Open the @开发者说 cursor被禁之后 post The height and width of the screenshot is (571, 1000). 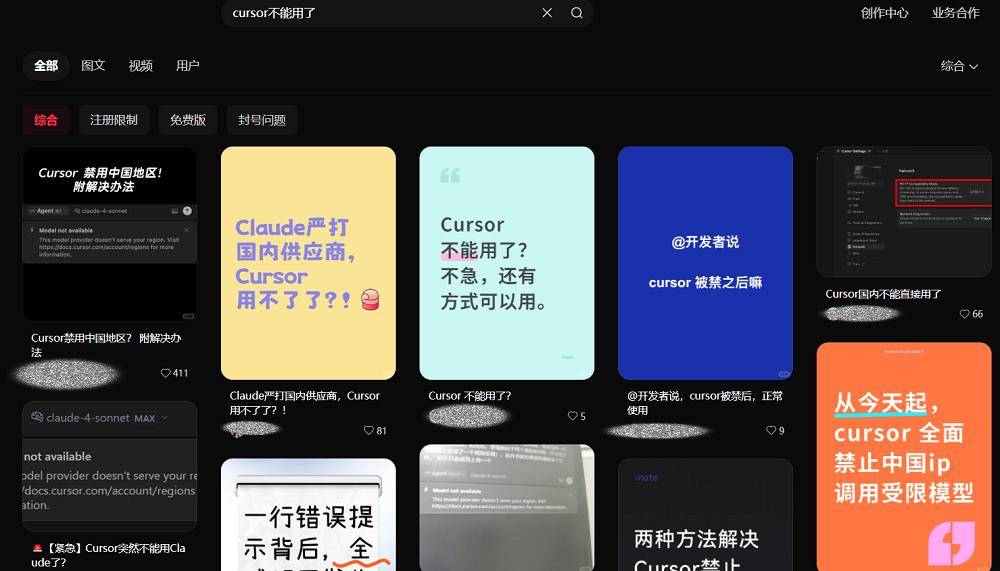pos(705,263)
